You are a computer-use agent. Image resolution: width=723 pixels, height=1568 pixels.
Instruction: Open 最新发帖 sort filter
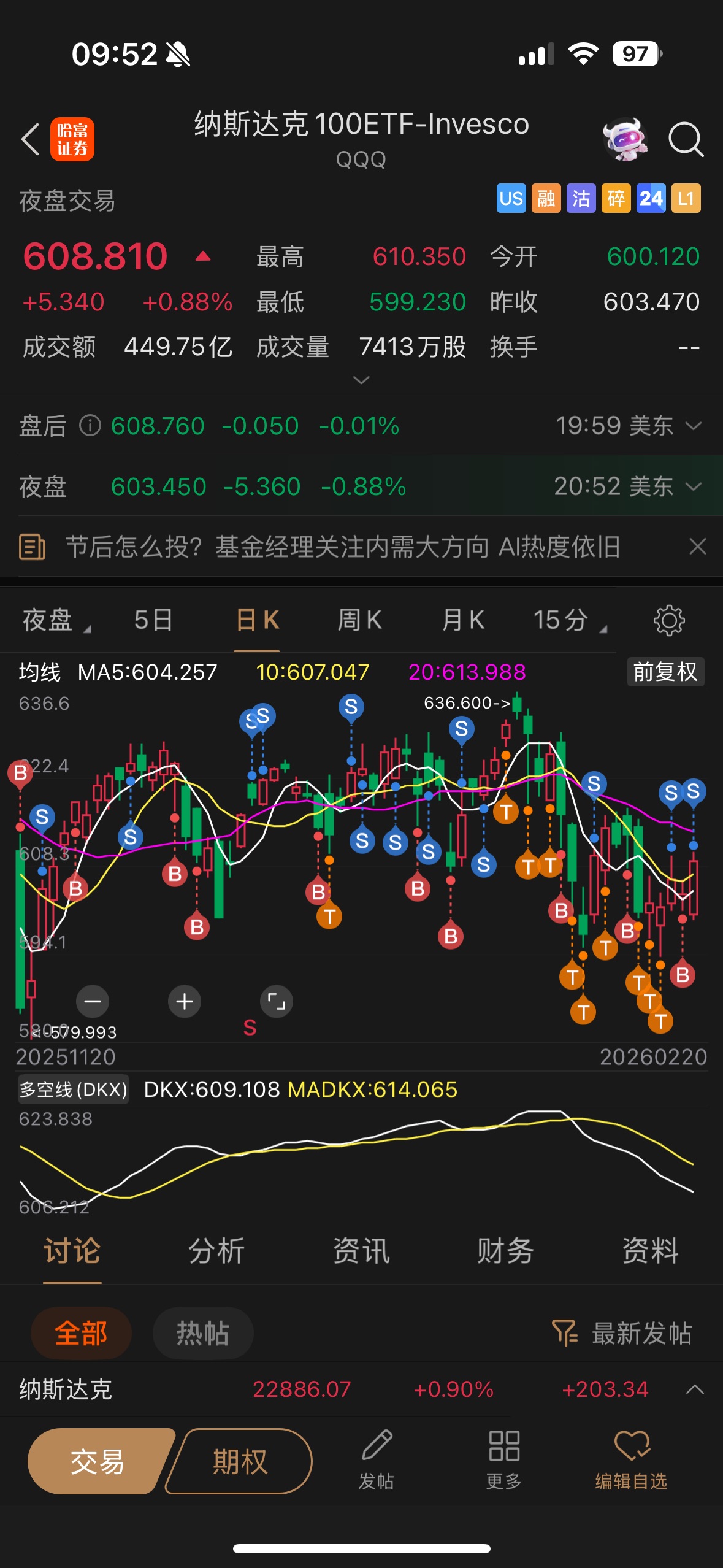pyautogui.click(x=622, y=1333)
